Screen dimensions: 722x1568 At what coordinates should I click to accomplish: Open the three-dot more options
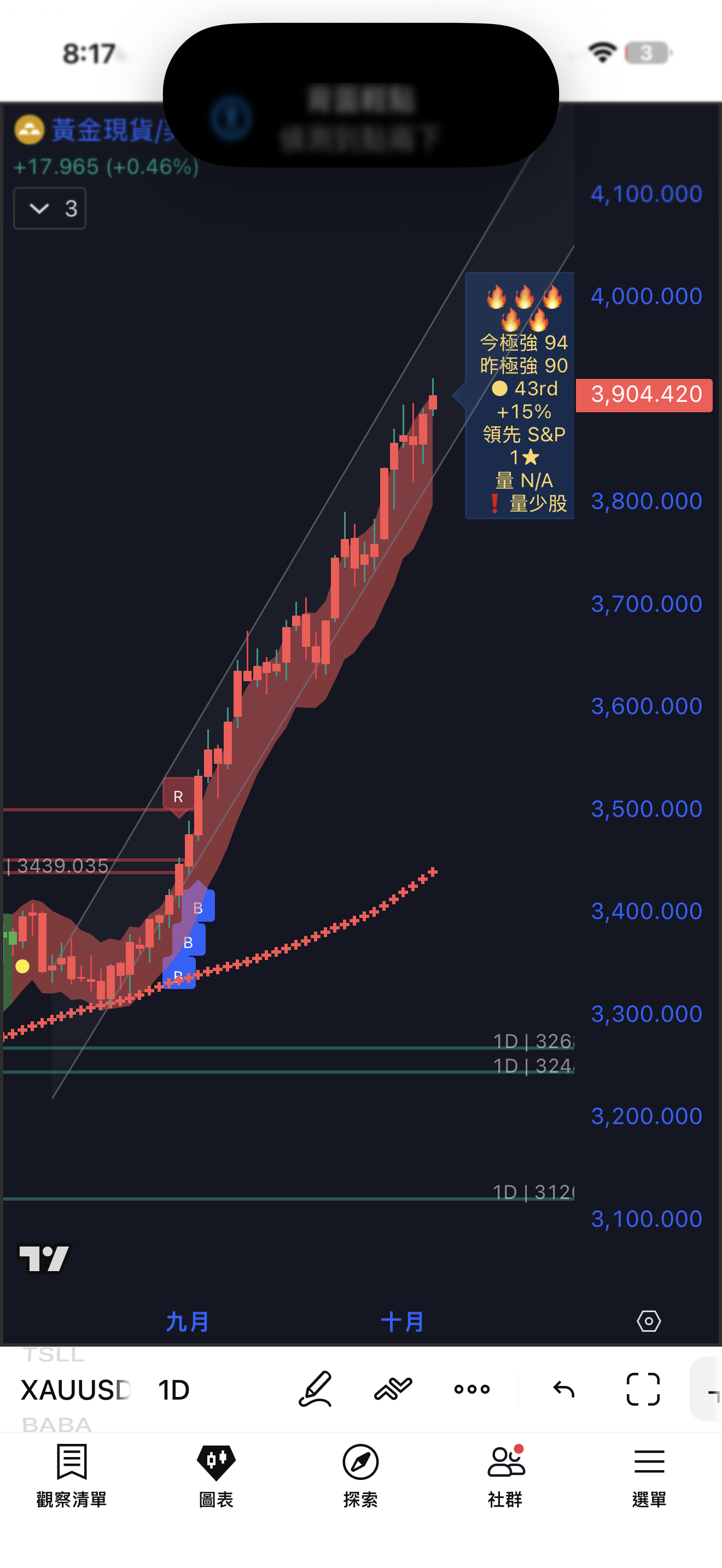[x=472, y=1389]
